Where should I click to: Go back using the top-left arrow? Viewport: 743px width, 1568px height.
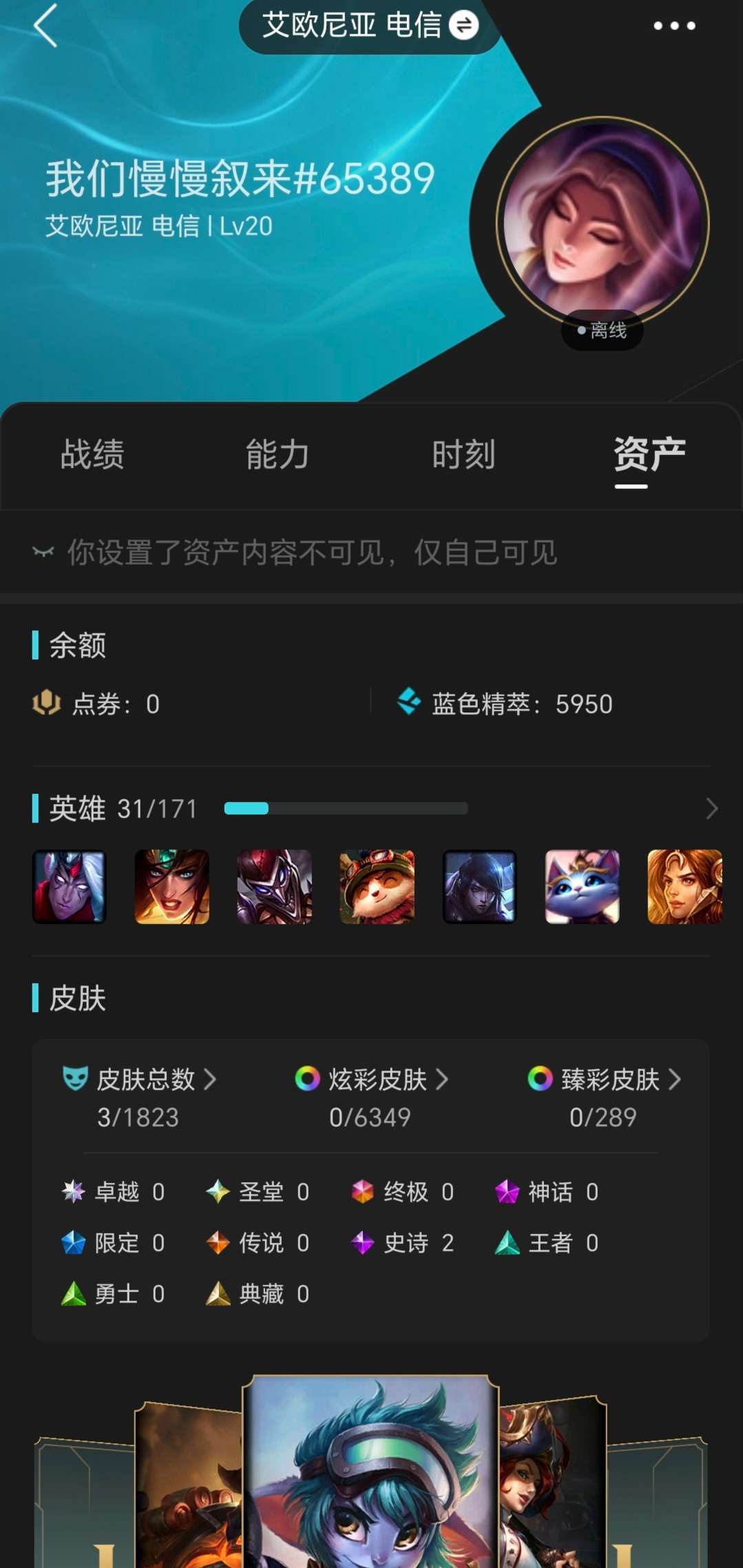tap(45, 25)
